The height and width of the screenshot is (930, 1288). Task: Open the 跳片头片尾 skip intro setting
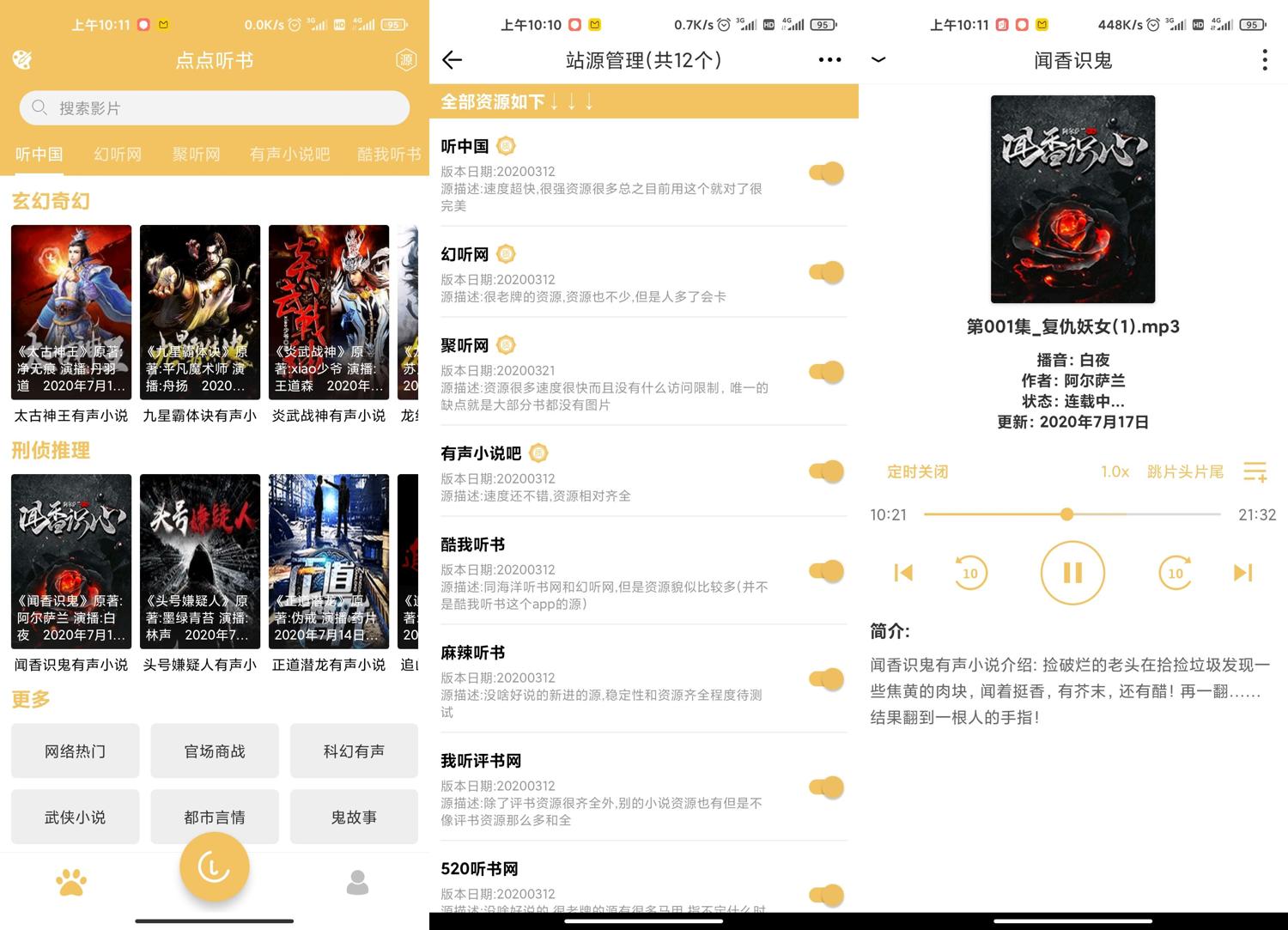pos(1185,471)
